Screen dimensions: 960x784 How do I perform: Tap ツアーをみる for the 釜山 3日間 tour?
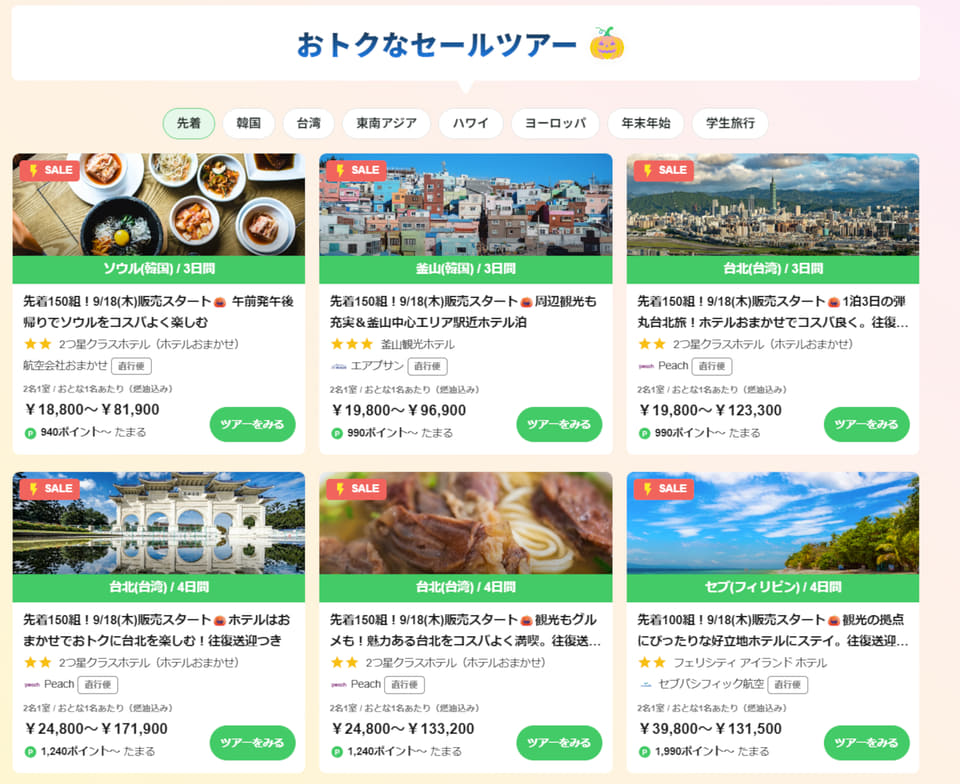pos(559,424)
